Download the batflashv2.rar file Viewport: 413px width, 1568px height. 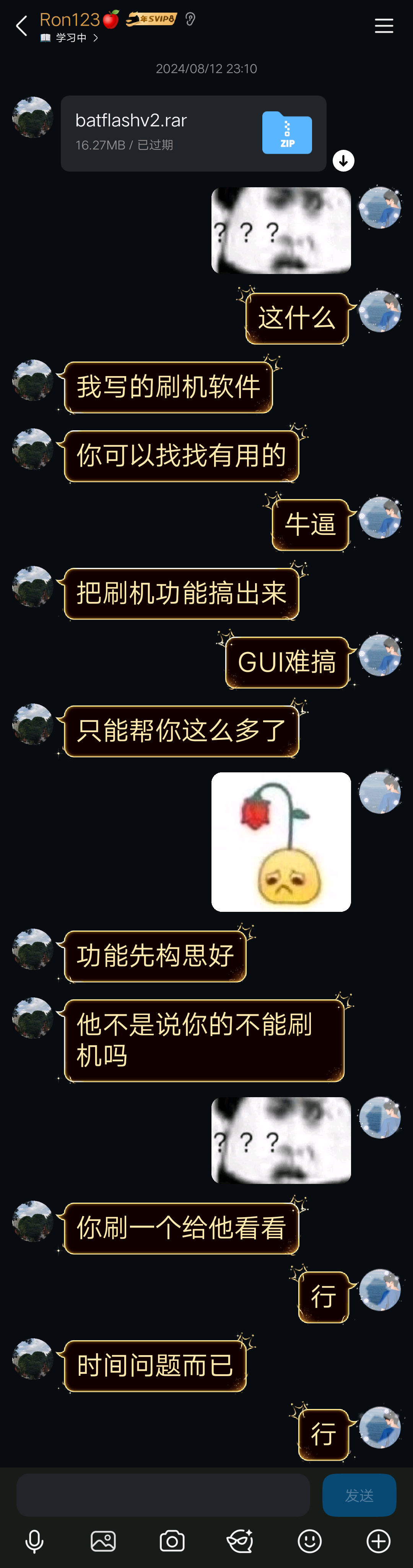coord(343,161)
